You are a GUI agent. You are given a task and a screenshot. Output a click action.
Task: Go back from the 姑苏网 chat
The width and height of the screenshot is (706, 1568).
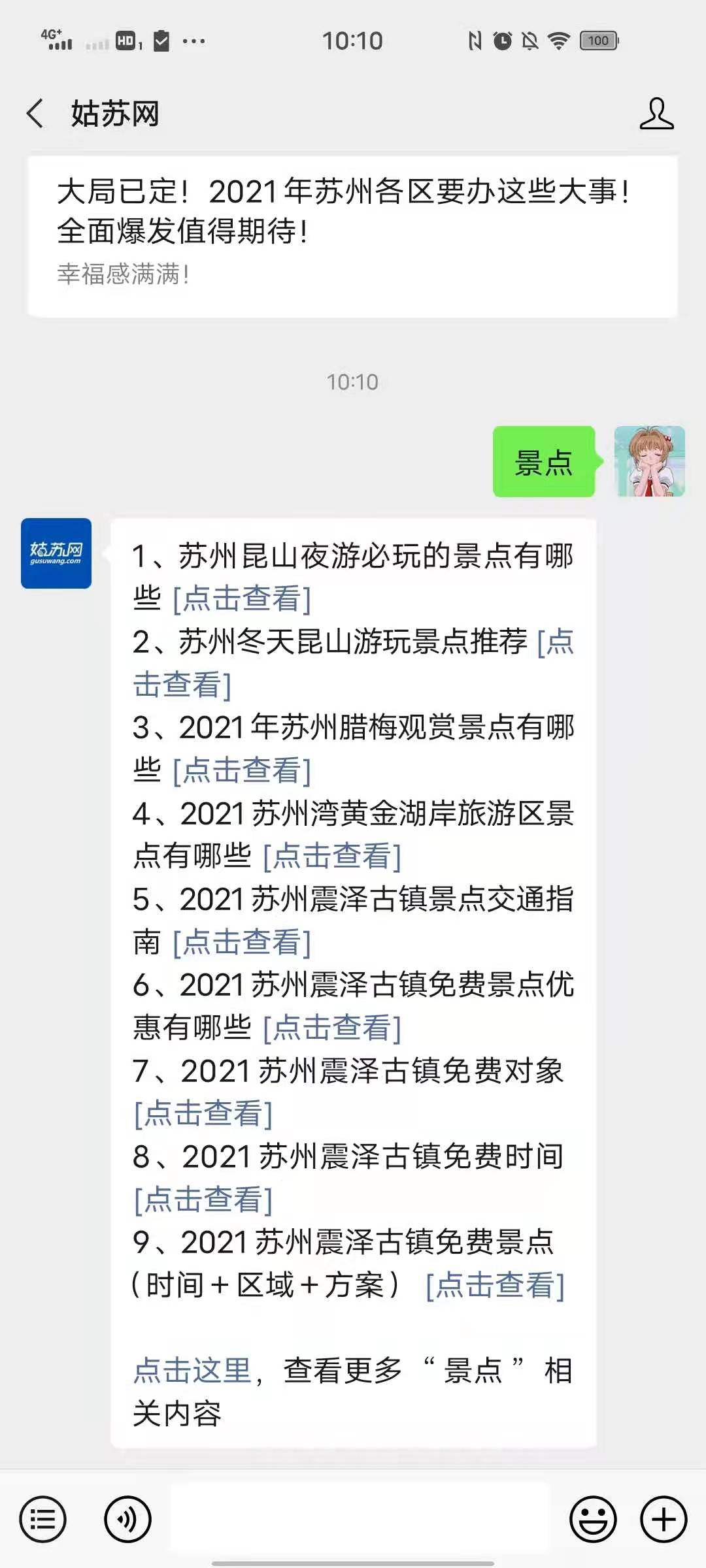click(x=35, y=114)
